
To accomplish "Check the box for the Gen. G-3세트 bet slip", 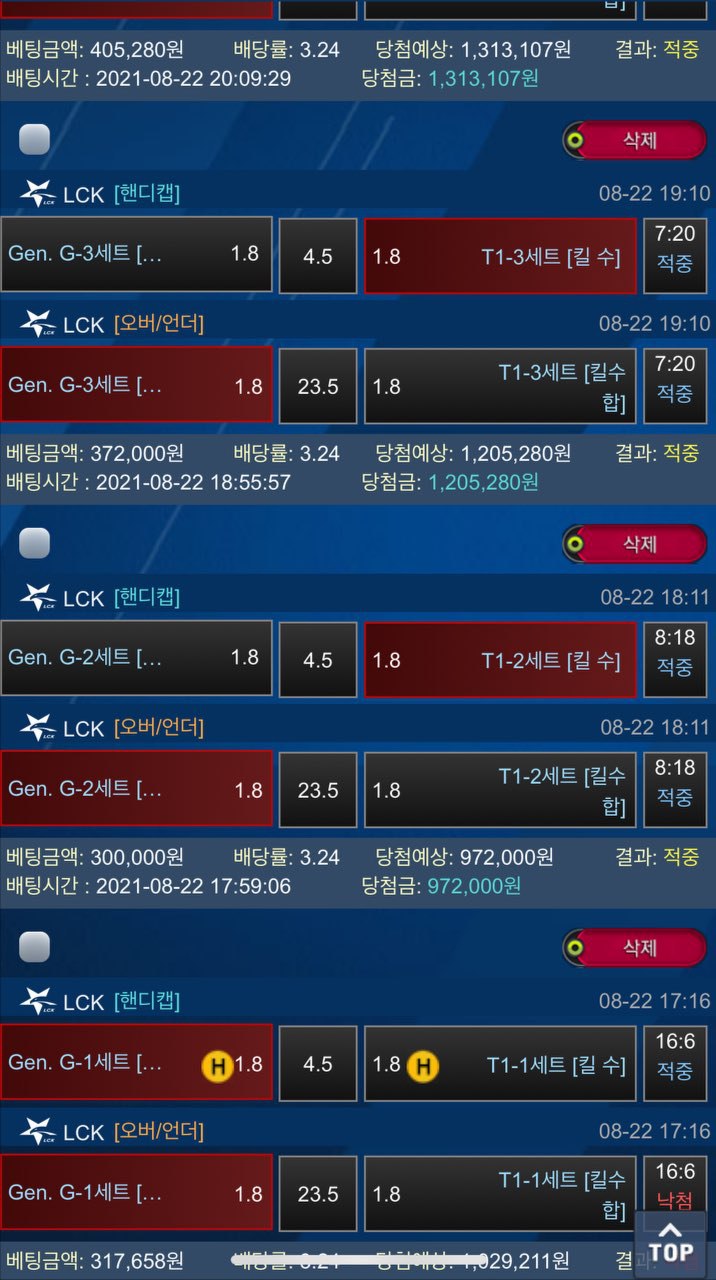I will tap(35, 139).
